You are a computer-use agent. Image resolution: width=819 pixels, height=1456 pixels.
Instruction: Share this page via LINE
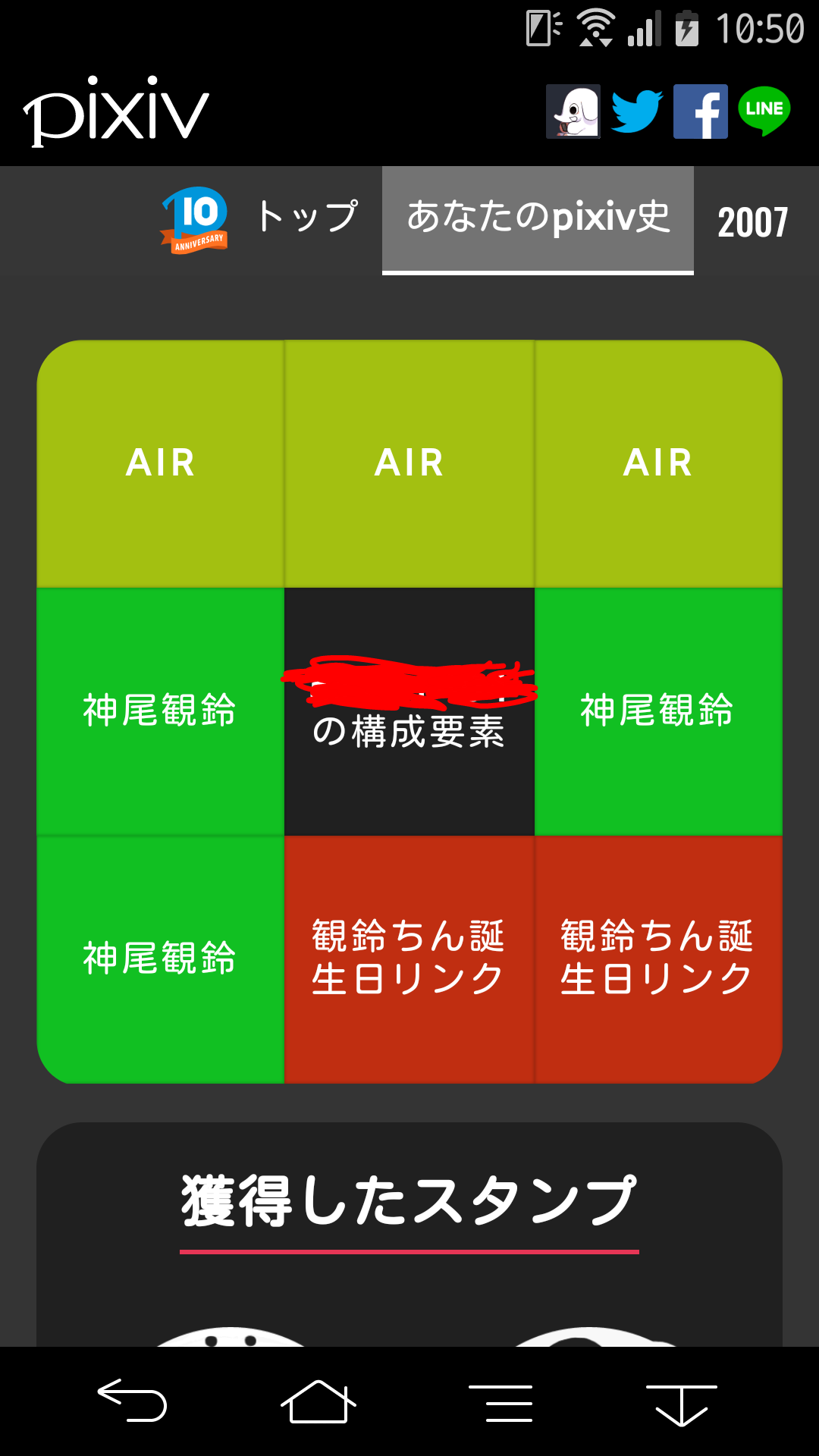764,111
